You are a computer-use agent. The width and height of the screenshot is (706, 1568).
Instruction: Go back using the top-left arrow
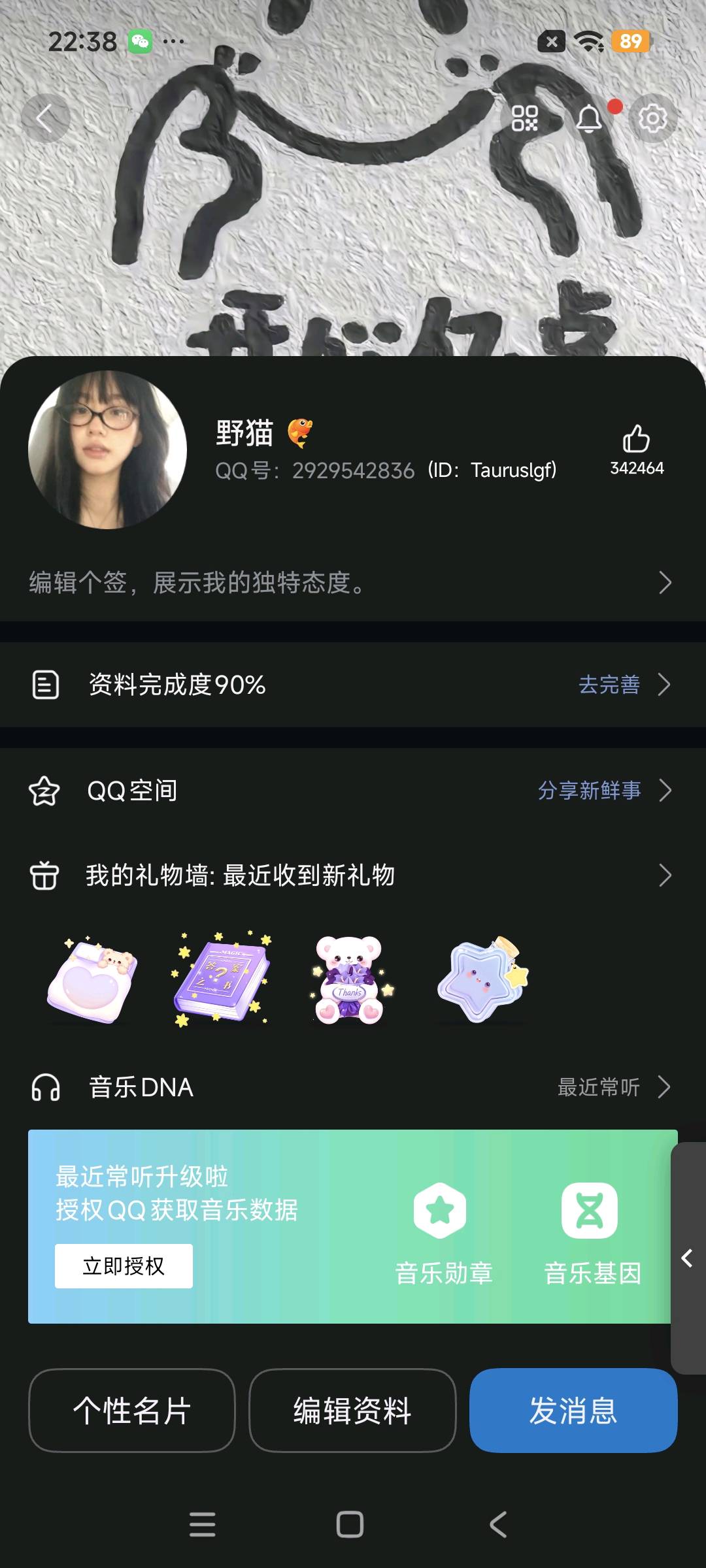44,118
